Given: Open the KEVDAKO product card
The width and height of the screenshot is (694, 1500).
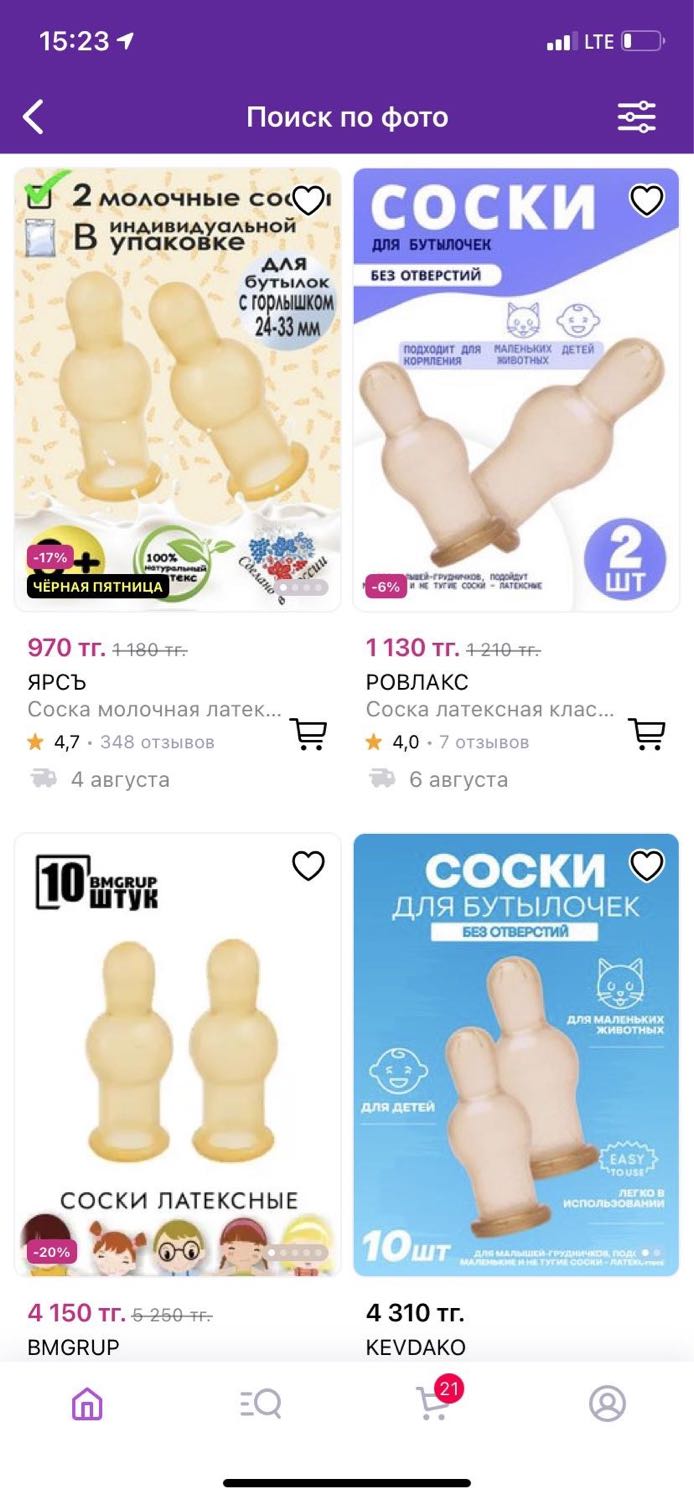Looking at the screenshot, I should tap(516, 1055).
